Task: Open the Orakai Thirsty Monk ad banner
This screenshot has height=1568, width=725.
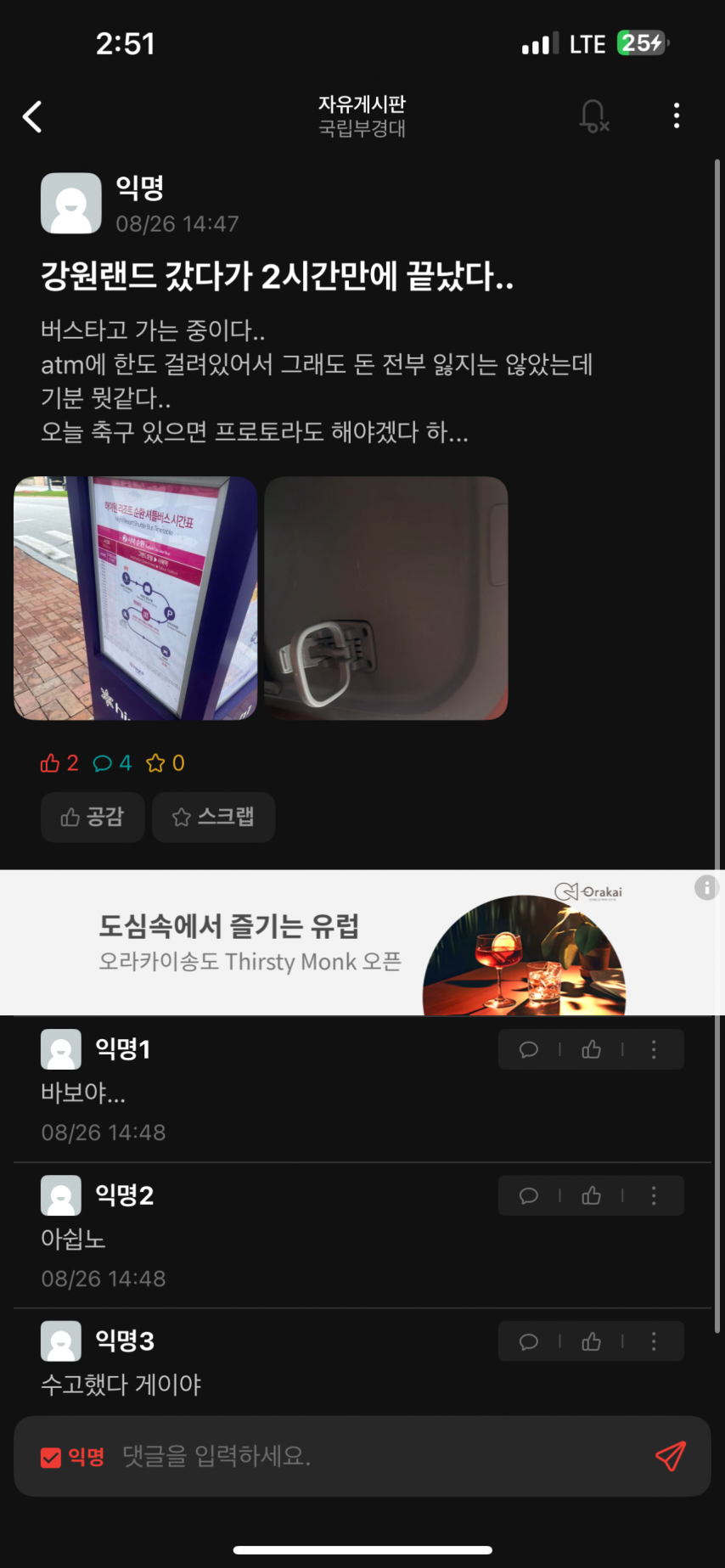Action: (340, 942)
